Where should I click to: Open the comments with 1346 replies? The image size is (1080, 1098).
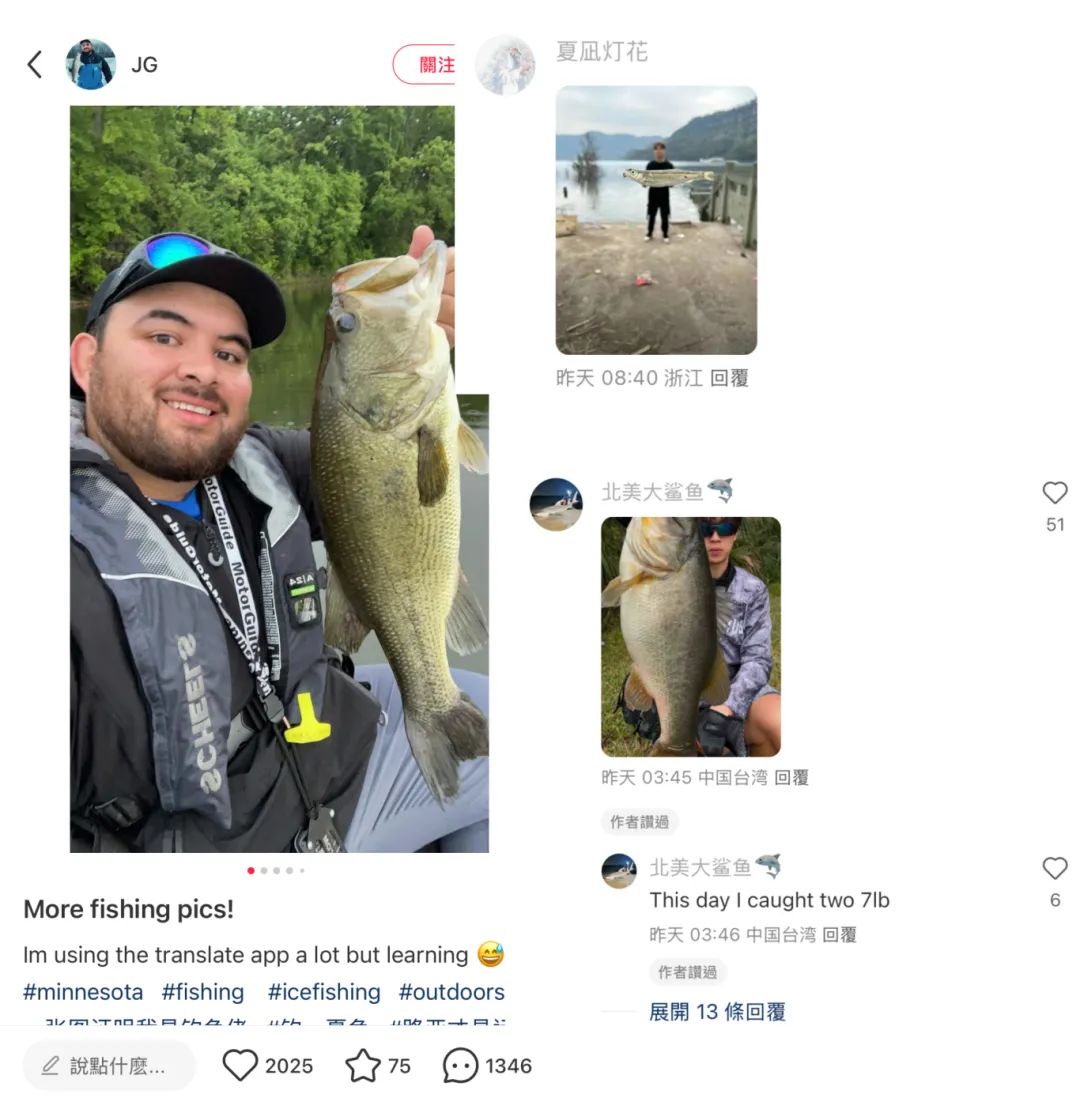(460, 1066)
